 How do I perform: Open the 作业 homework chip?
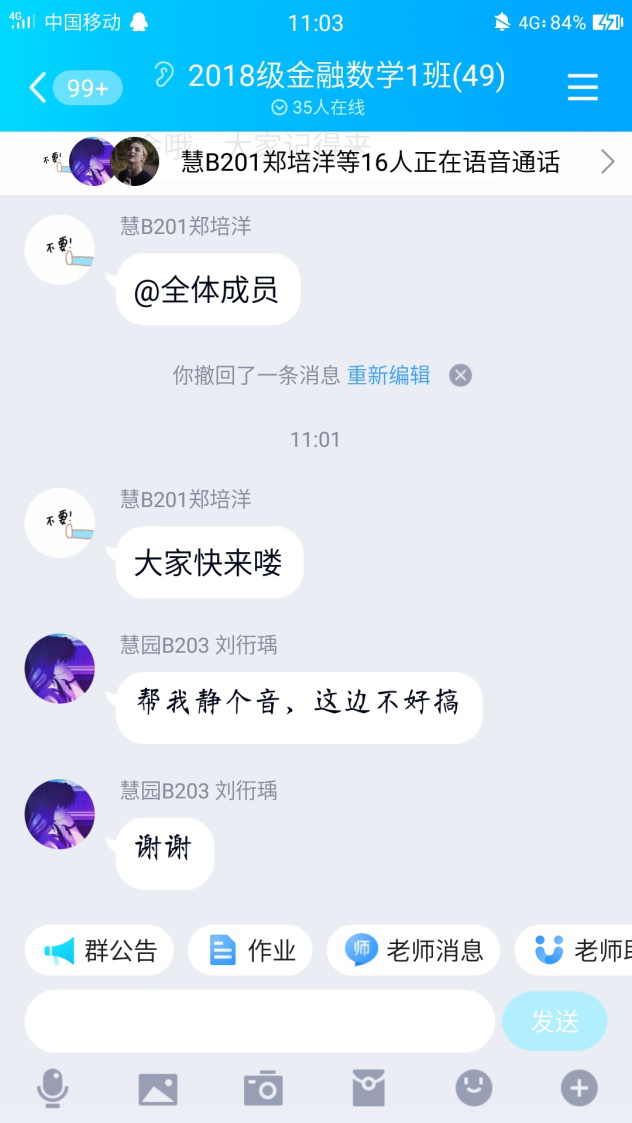[x=251, y=950]
